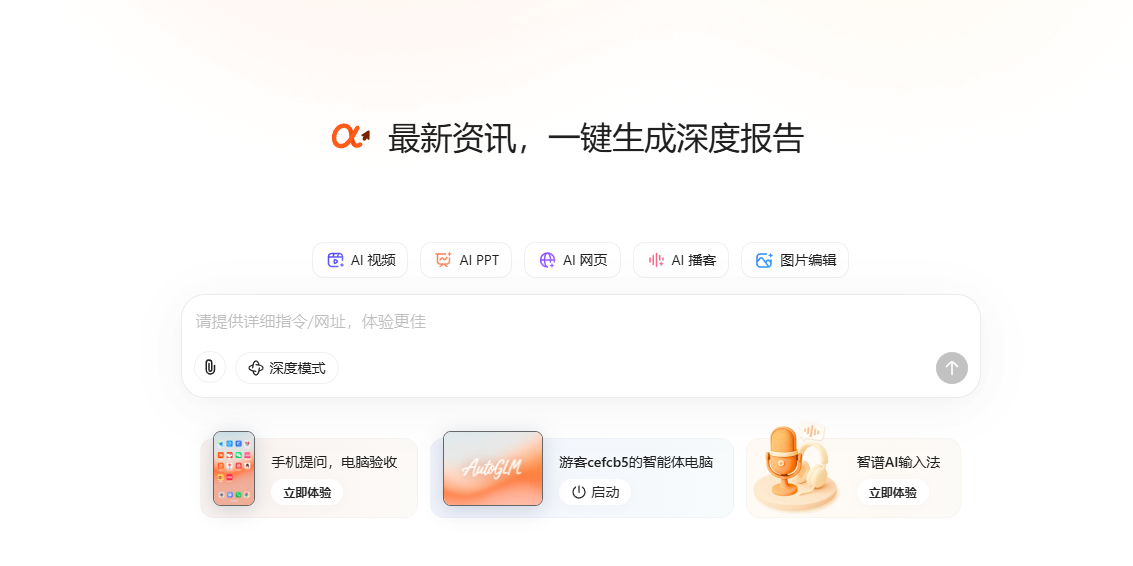Start the 智能体电脑 with 启动
The height and width of the screenshot is (566, 1133).
(595, 492)
